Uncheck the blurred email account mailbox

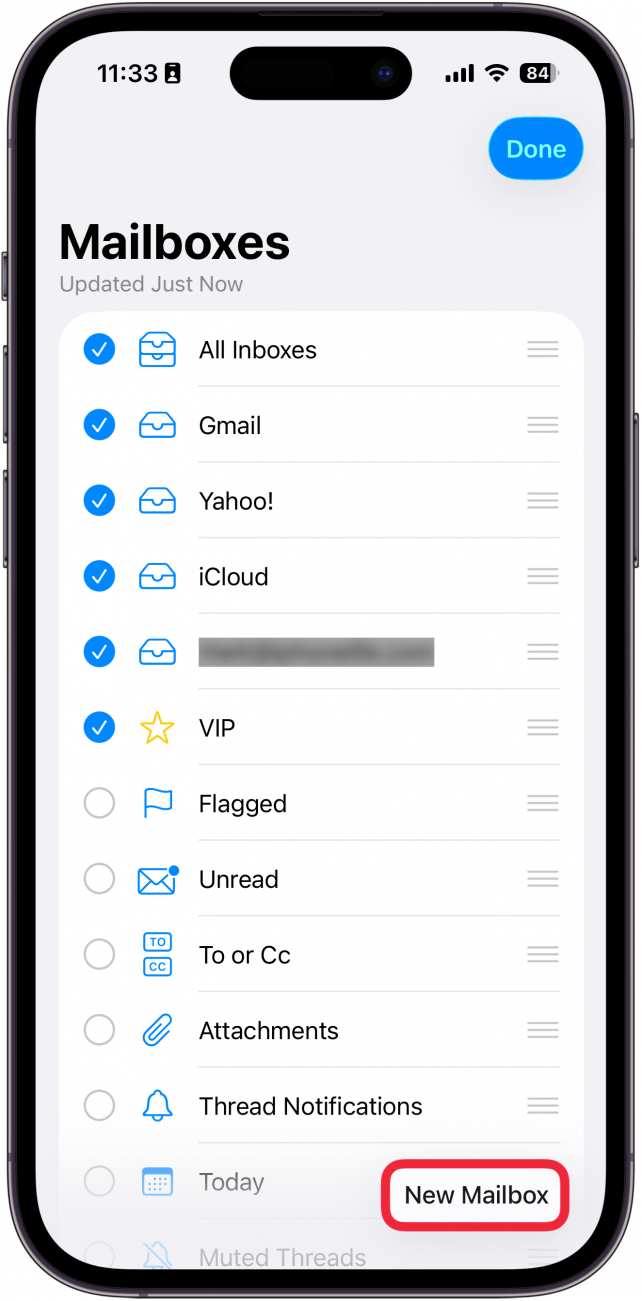click(99, 652)
